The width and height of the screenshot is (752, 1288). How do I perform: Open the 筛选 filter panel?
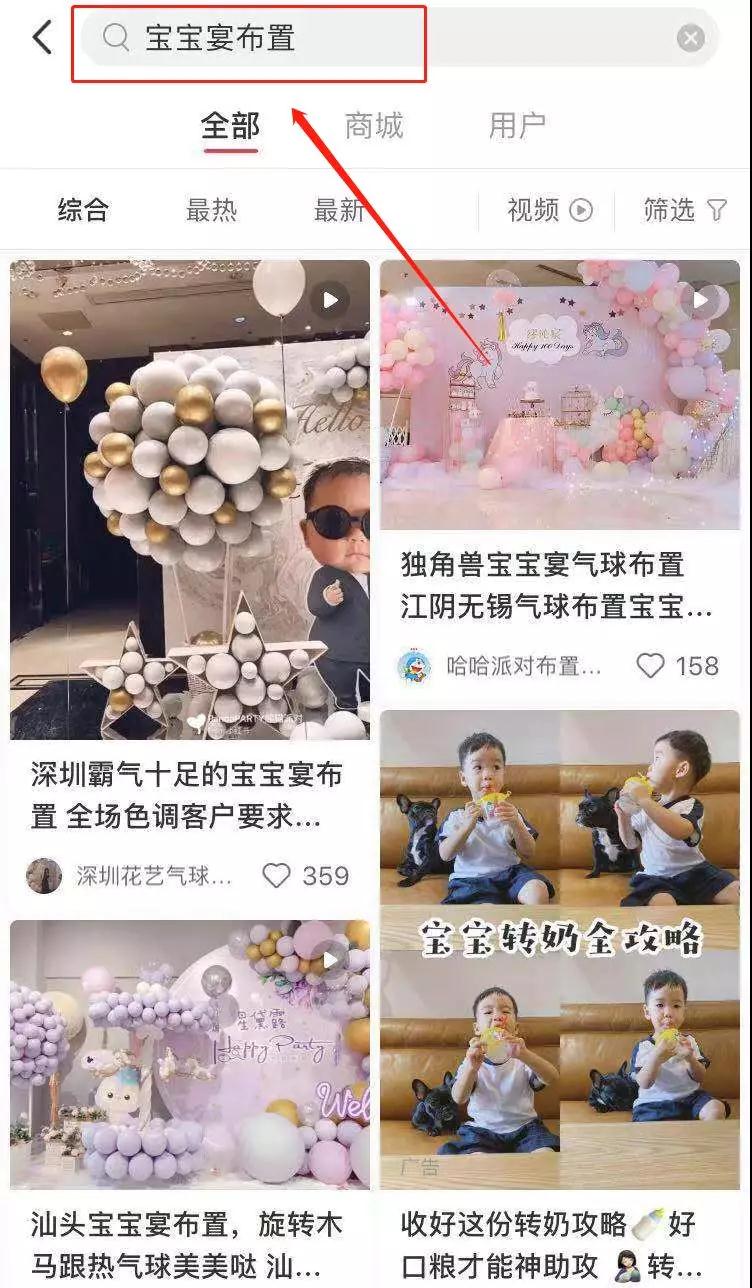coord(685,210)
